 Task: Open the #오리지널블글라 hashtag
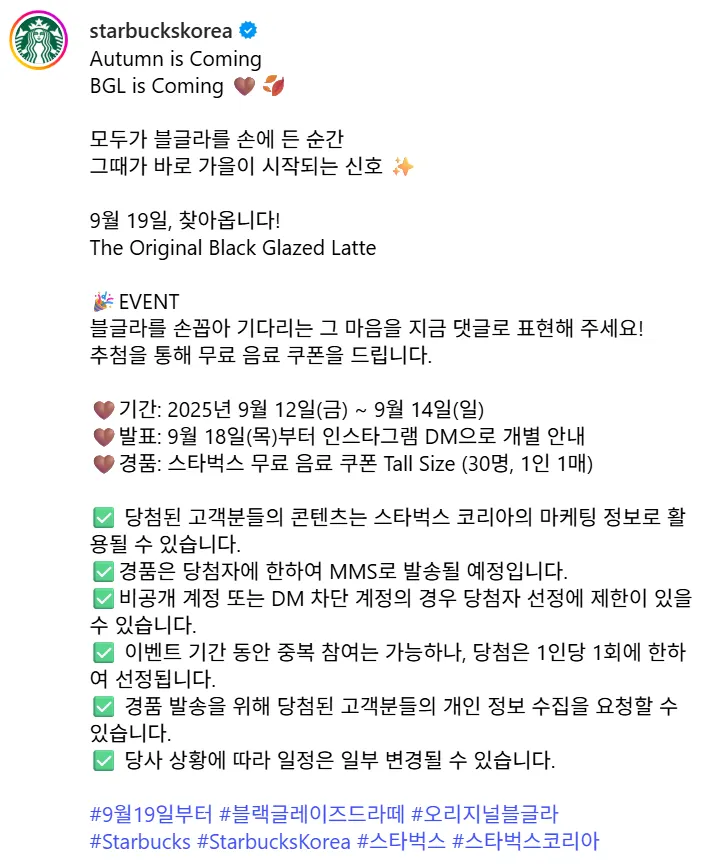485,814
